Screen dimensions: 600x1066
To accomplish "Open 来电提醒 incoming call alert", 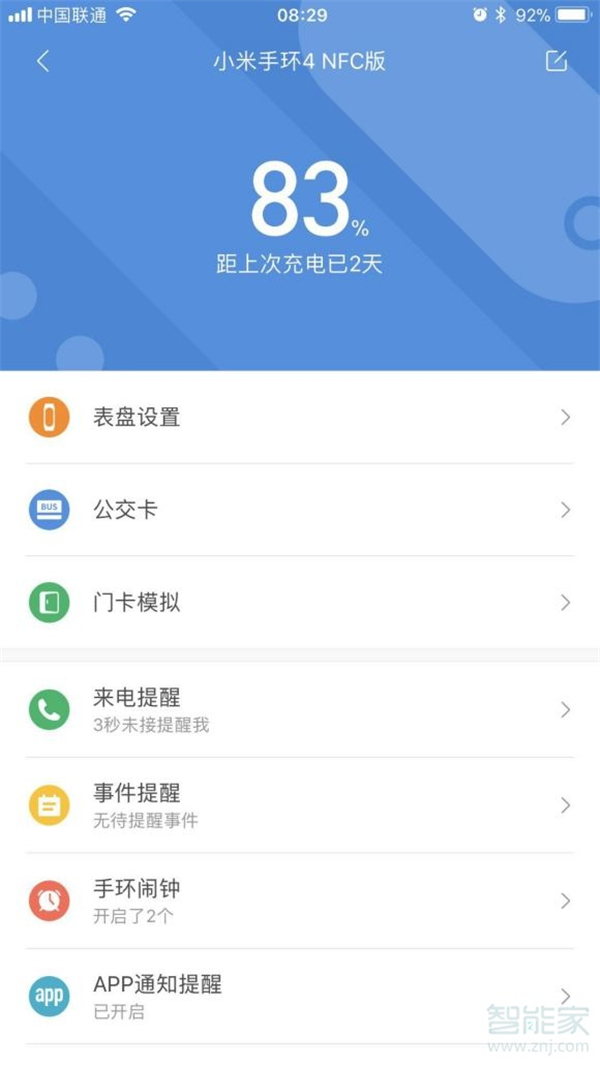I will (x=300, y=710).
